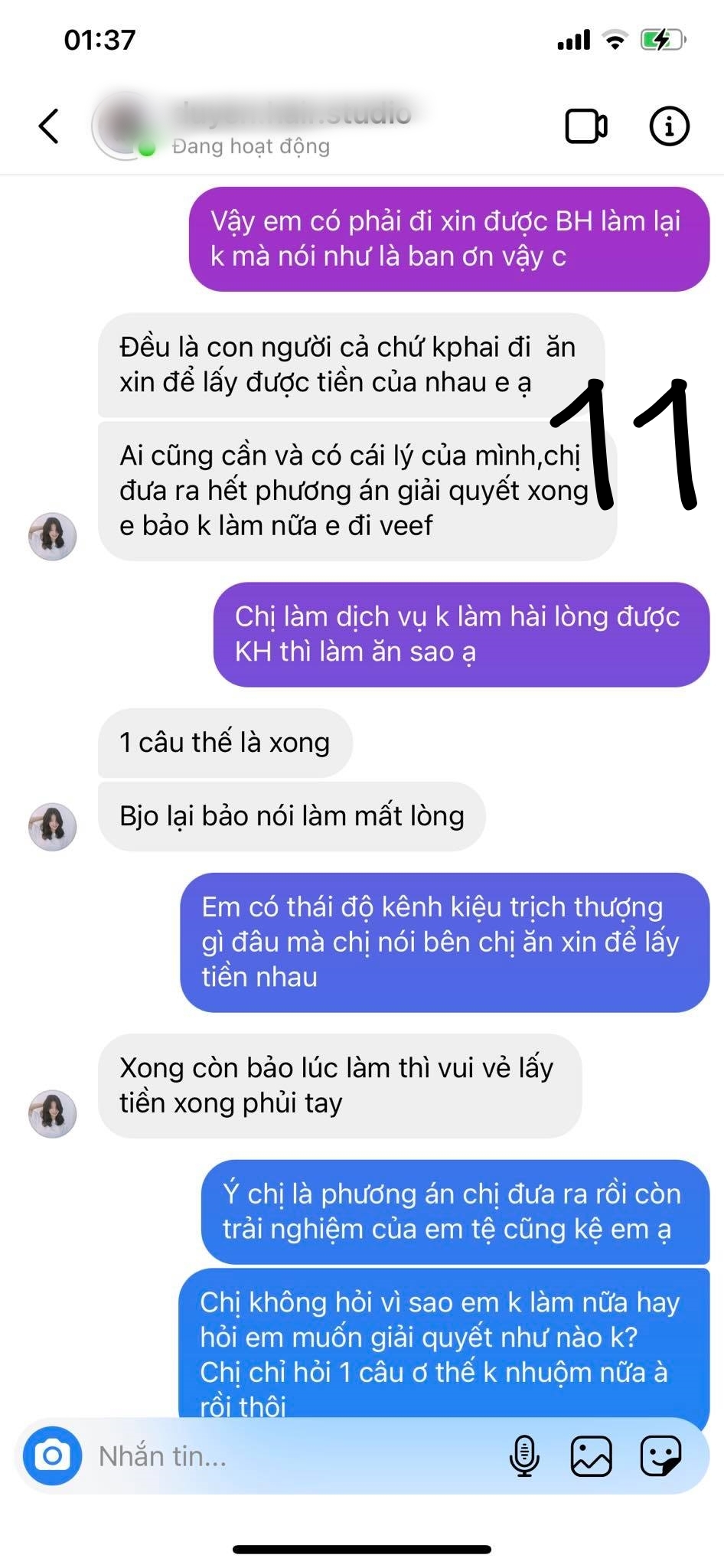Start a video call
The height and width of the screenshot is (1568, 724).
coord(586,126)
